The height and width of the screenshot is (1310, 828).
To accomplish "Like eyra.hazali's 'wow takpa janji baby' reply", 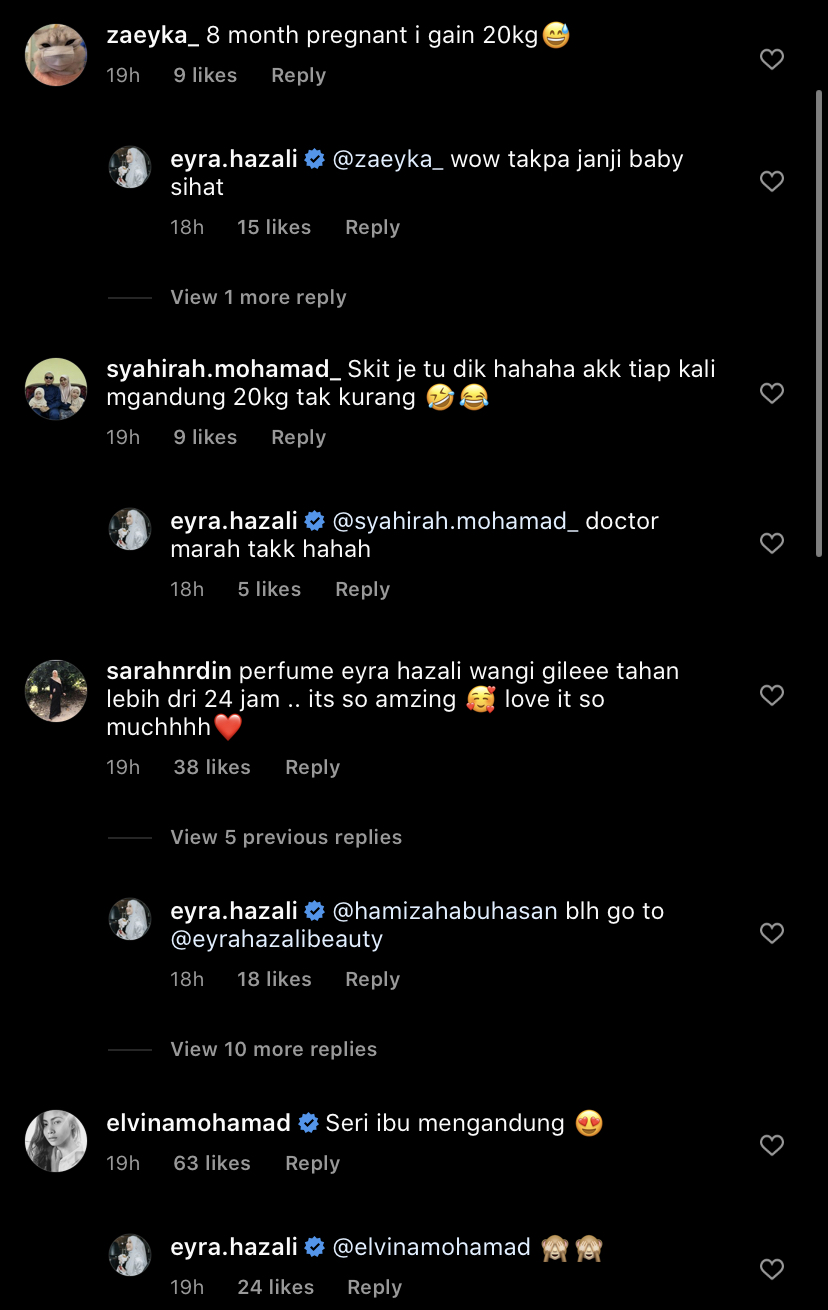I will [x=771, y=181].
